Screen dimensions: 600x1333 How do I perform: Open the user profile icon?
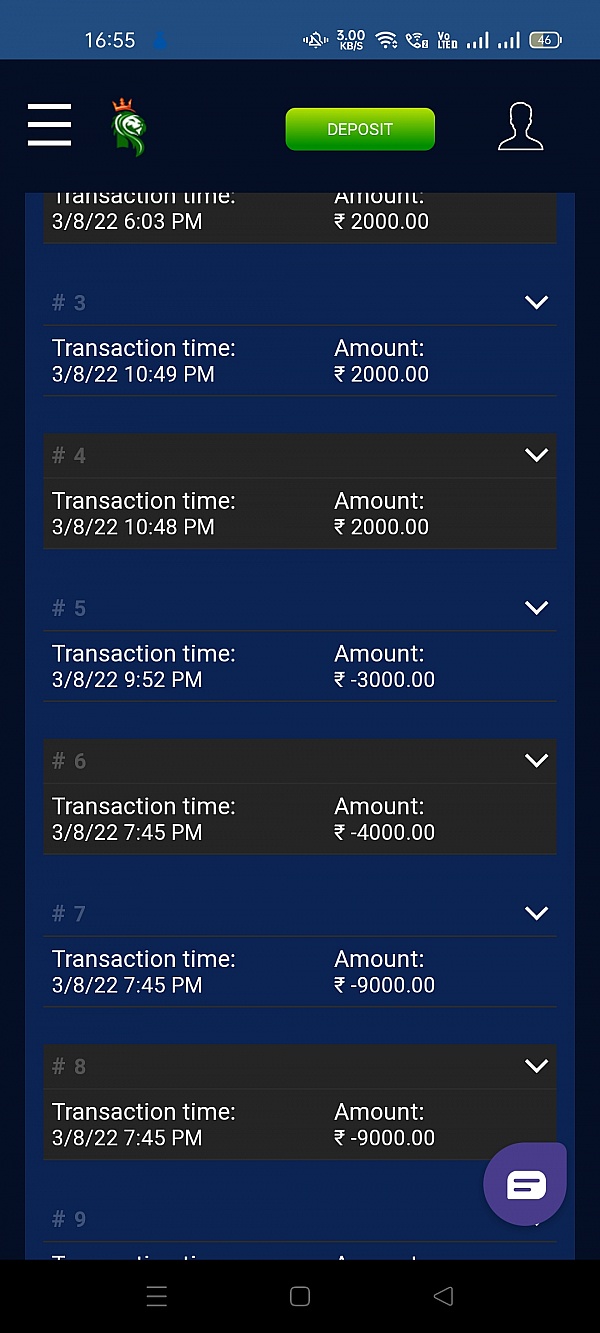click(520, 127)
